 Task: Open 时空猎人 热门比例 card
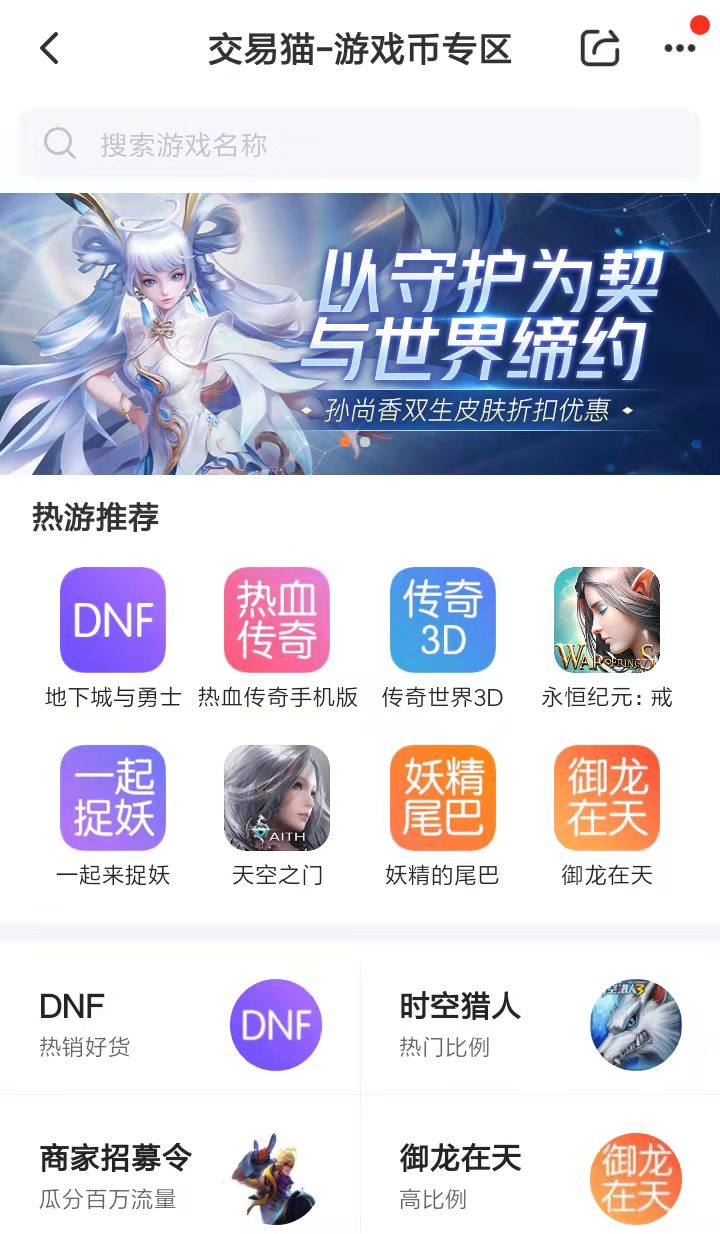(540, 1025)
